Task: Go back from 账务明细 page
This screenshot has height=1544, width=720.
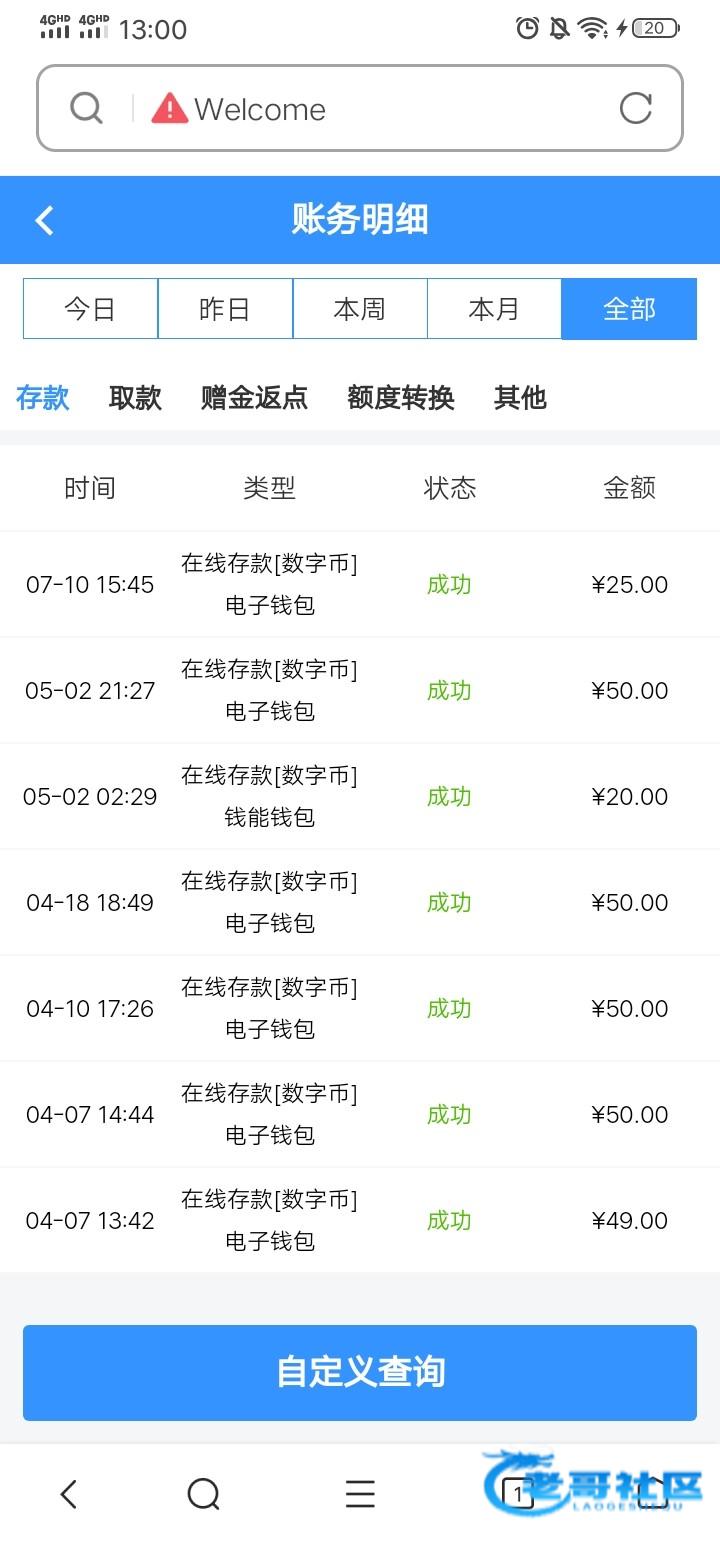Action: coord(44,220)
